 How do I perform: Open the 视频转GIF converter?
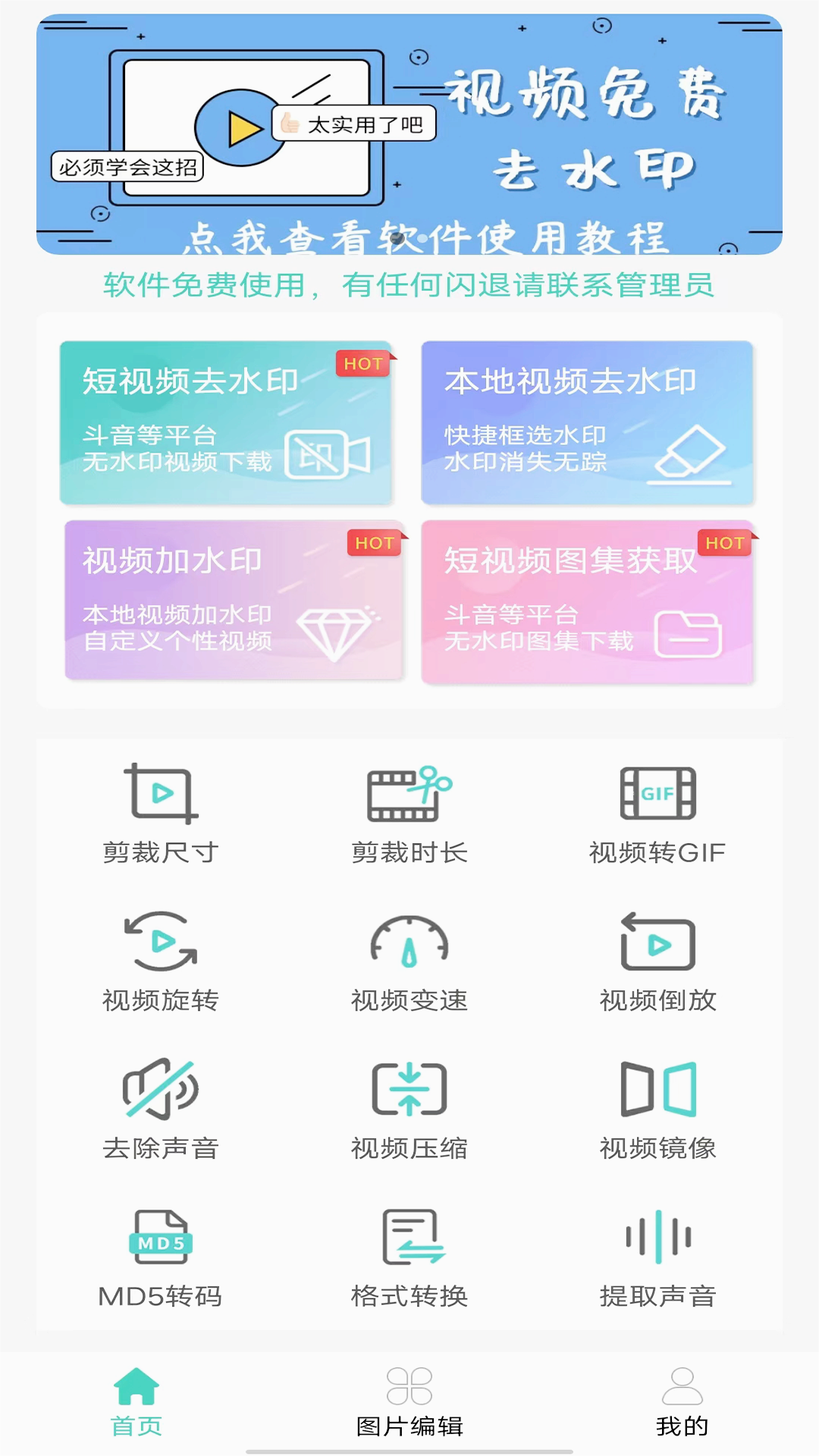[657, 813]
